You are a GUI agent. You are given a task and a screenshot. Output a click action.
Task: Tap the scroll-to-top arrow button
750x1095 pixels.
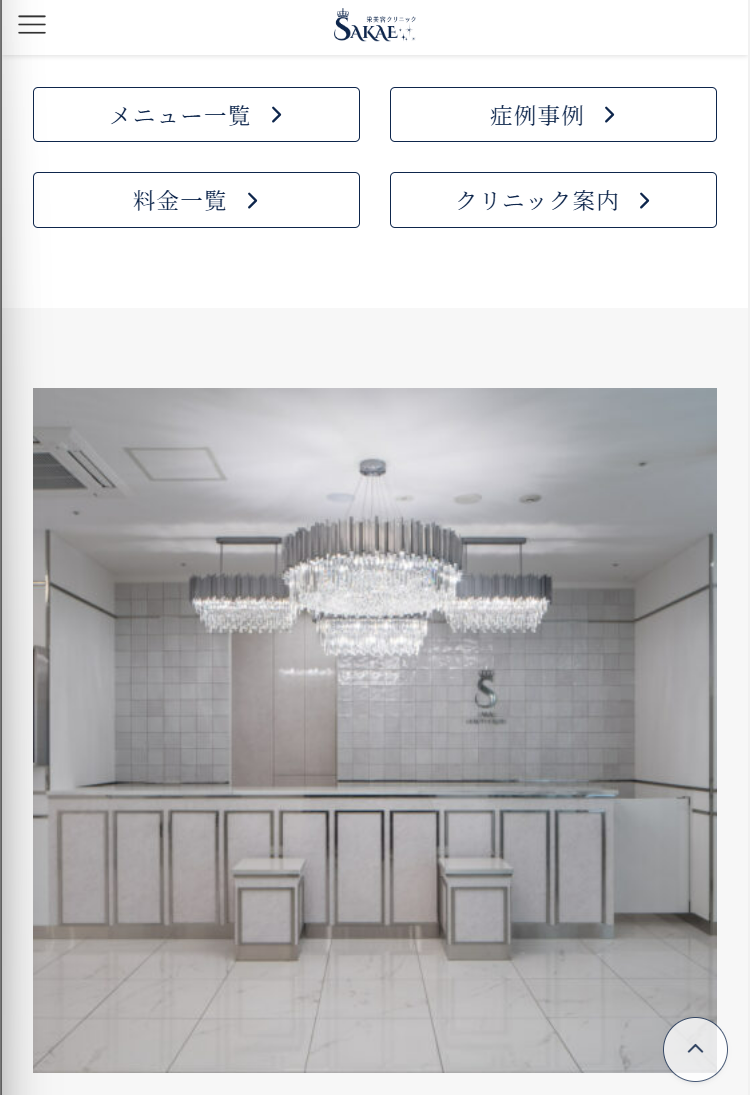click(x=695, y=1049)
